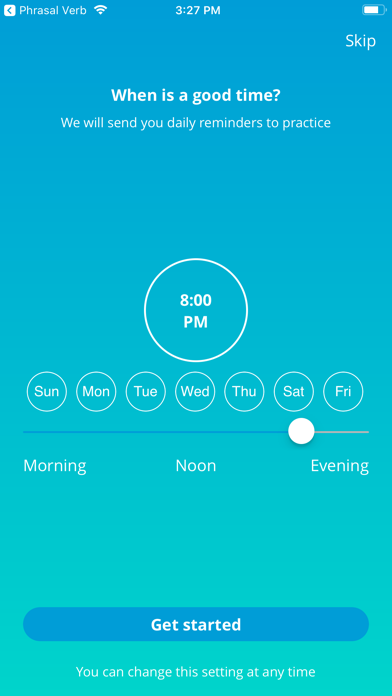Select the Fri day circle
The image size is (392, 696).
pyautogui.click(x=343, y=392)
